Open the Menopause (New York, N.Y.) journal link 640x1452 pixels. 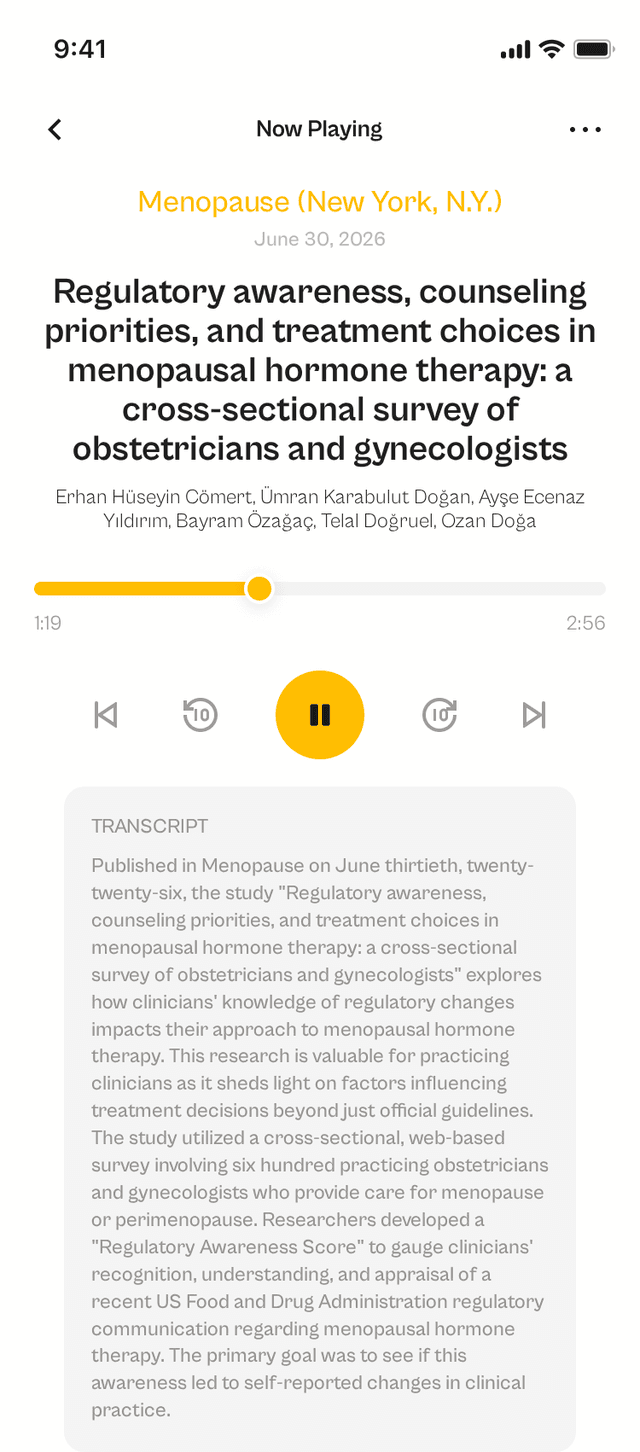tap(320, 202)
